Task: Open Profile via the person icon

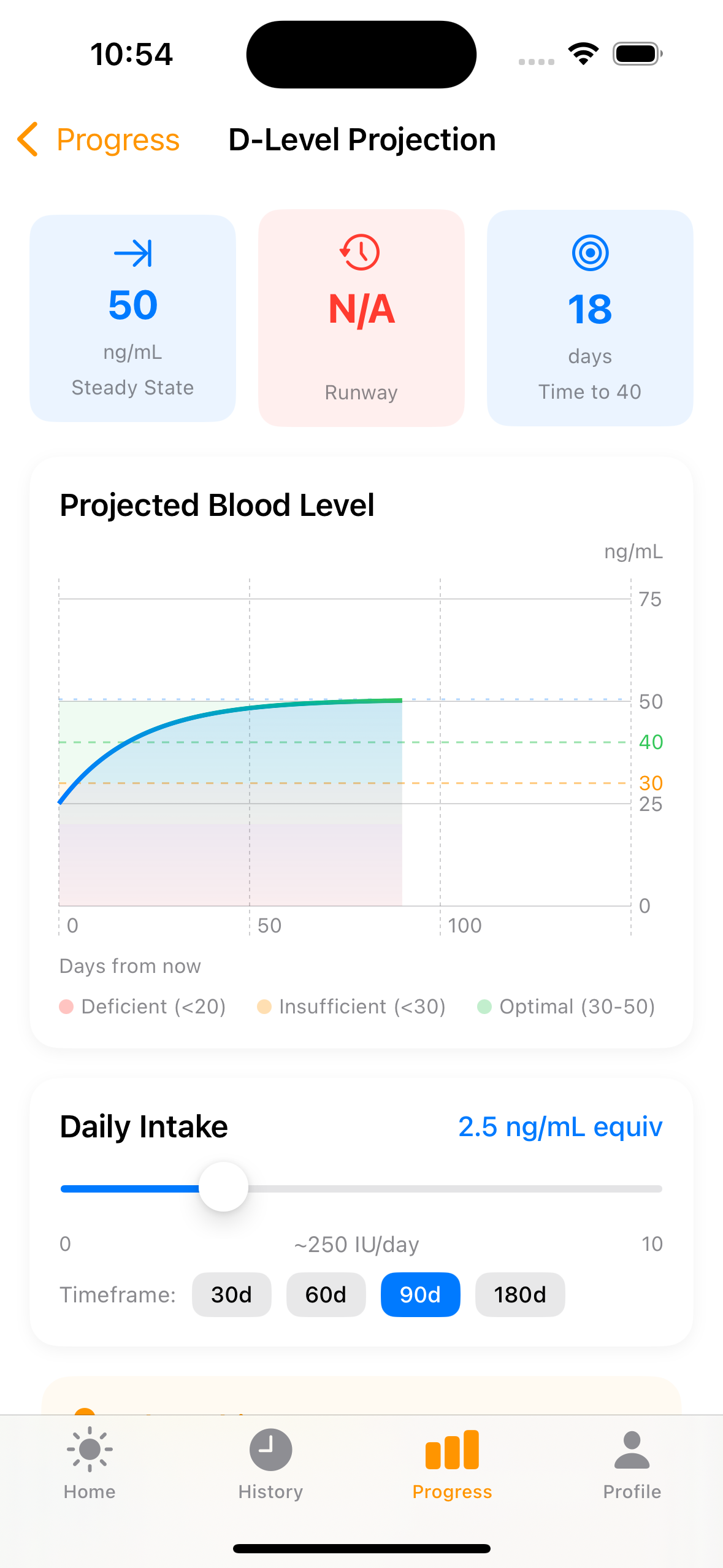Action: (x=632, y=1451)
